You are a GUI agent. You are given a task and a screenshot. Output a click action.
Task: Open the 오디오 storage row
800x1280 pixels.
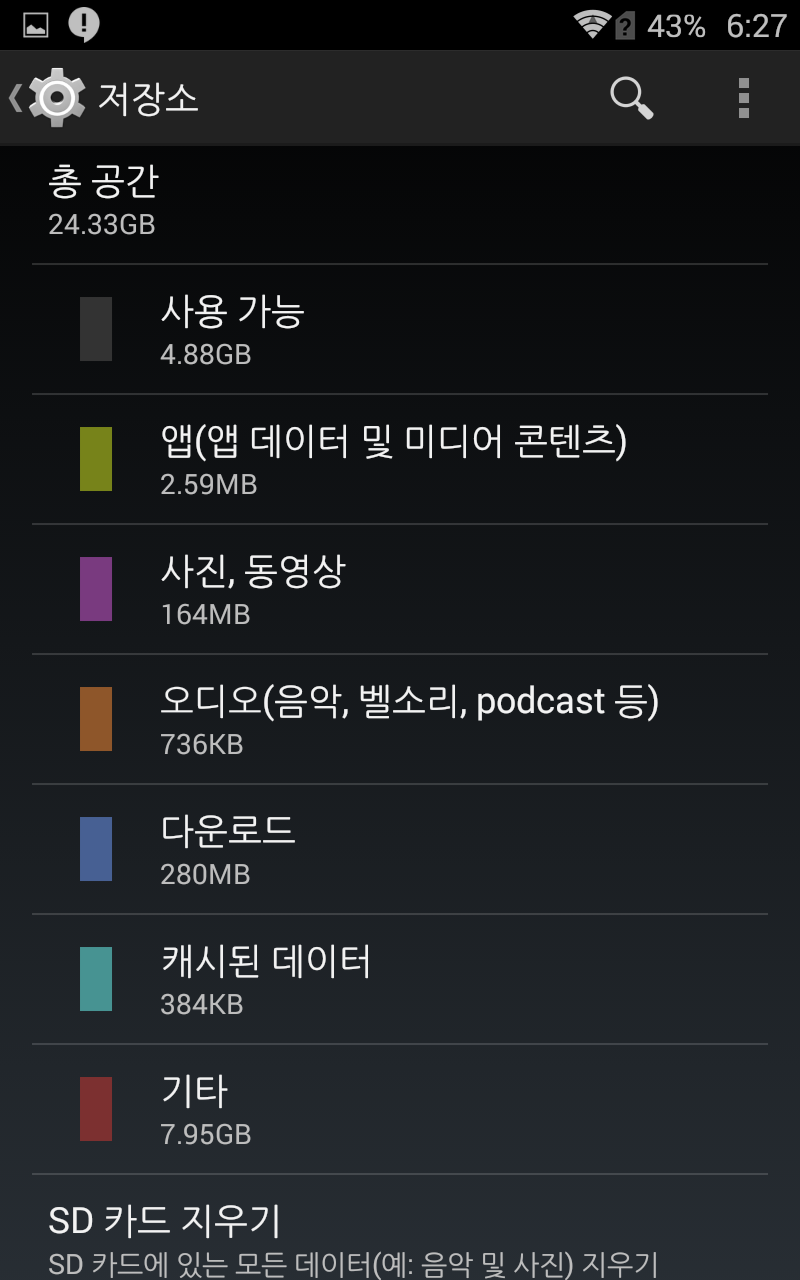pos(400,719)
